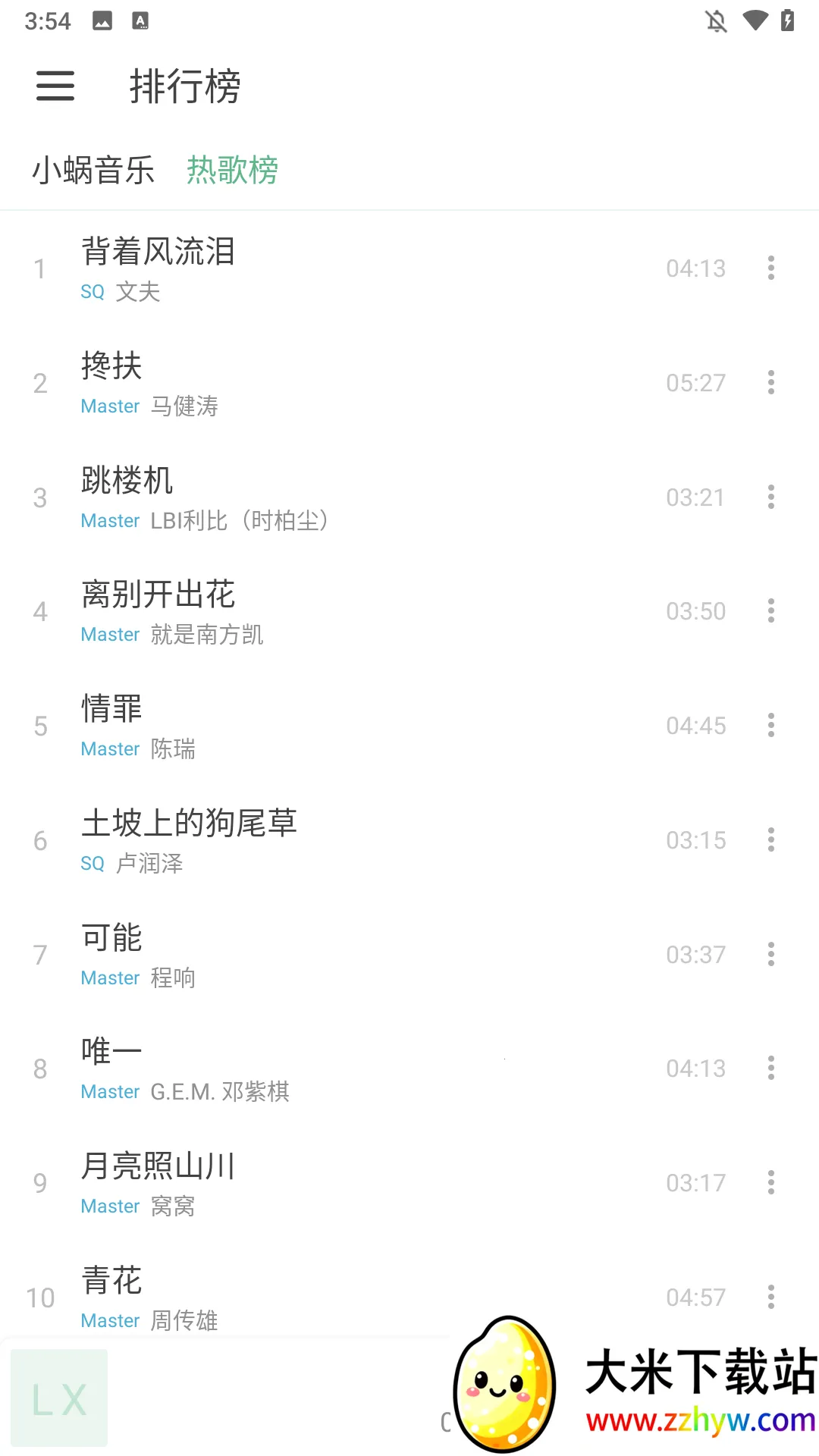Screen dimensions: 819x1456
Task: Open options menu for 背着风流泪
Action: coord(770,268)
